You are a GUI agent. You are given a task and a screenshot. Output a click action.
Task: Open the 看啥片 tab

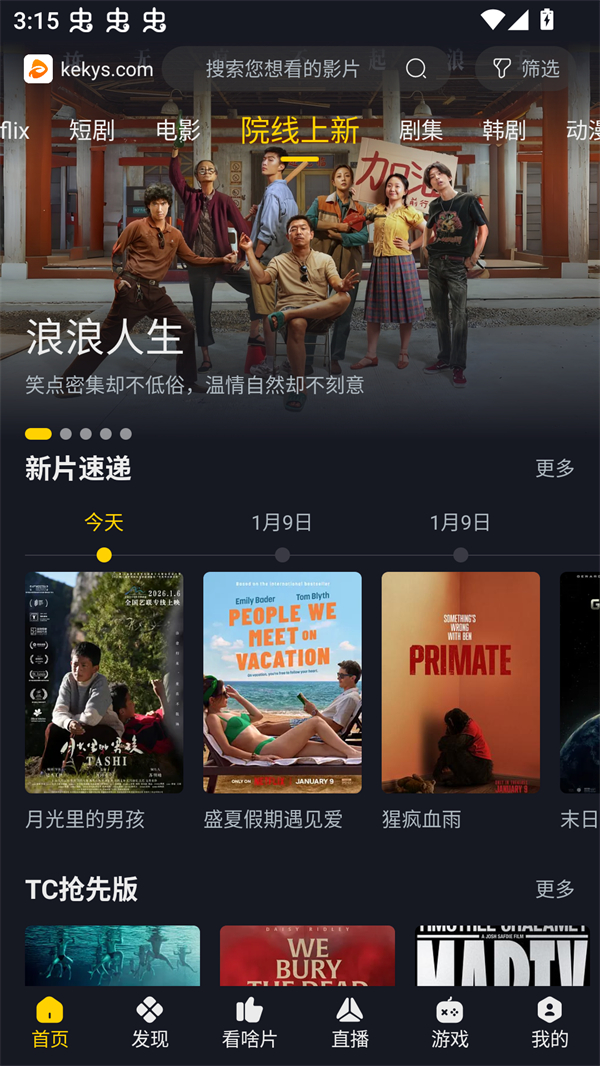tap(250, 1022)
